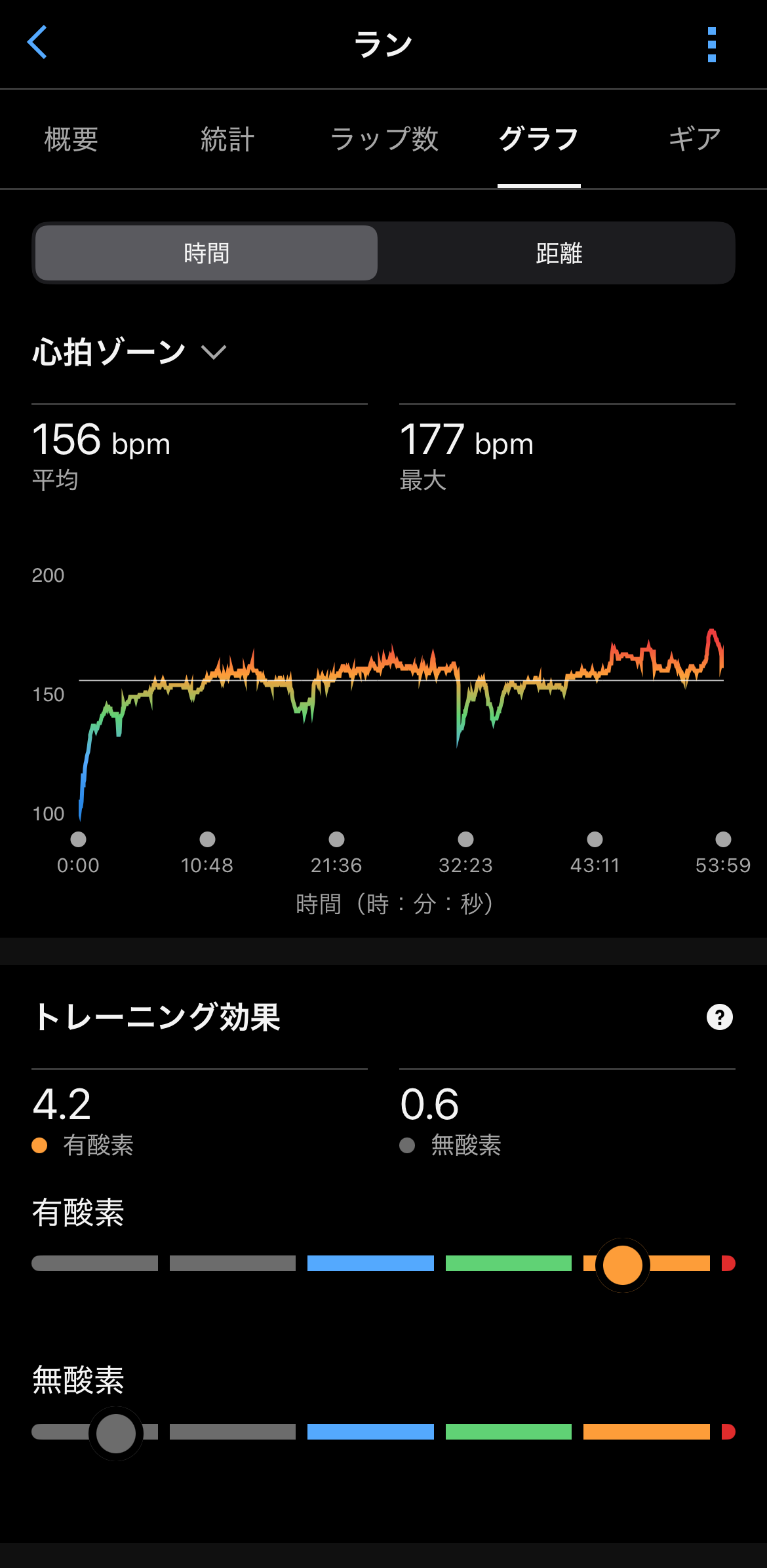This screenshot has height=1568, width=767.
Task: Select the timeline marker at 53:59
Action: coord(723,839)
